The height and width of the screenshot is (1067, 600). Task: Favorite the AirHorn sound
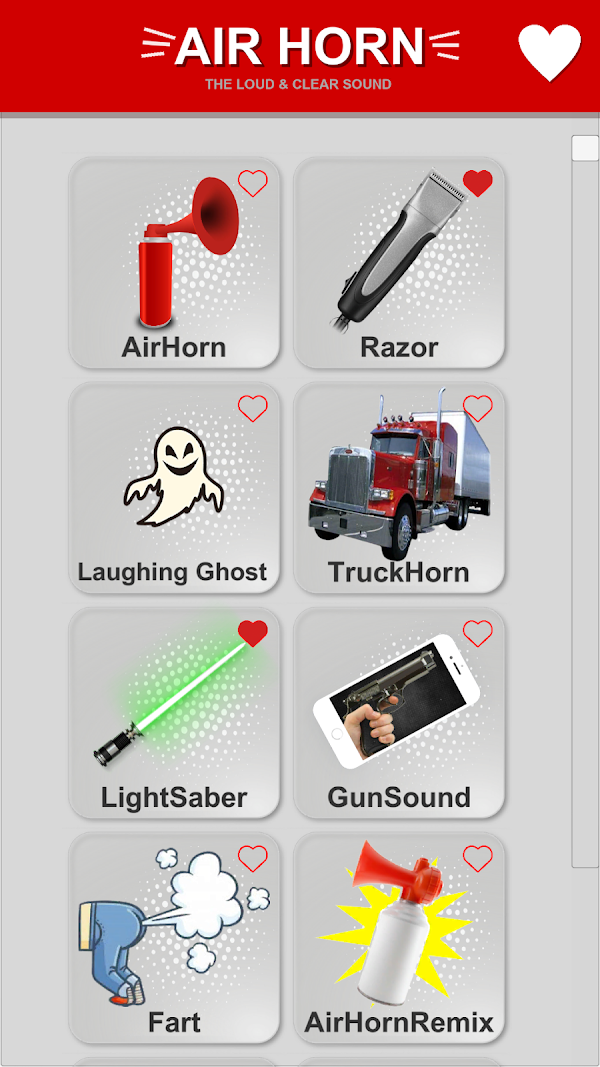coord(253,183)
